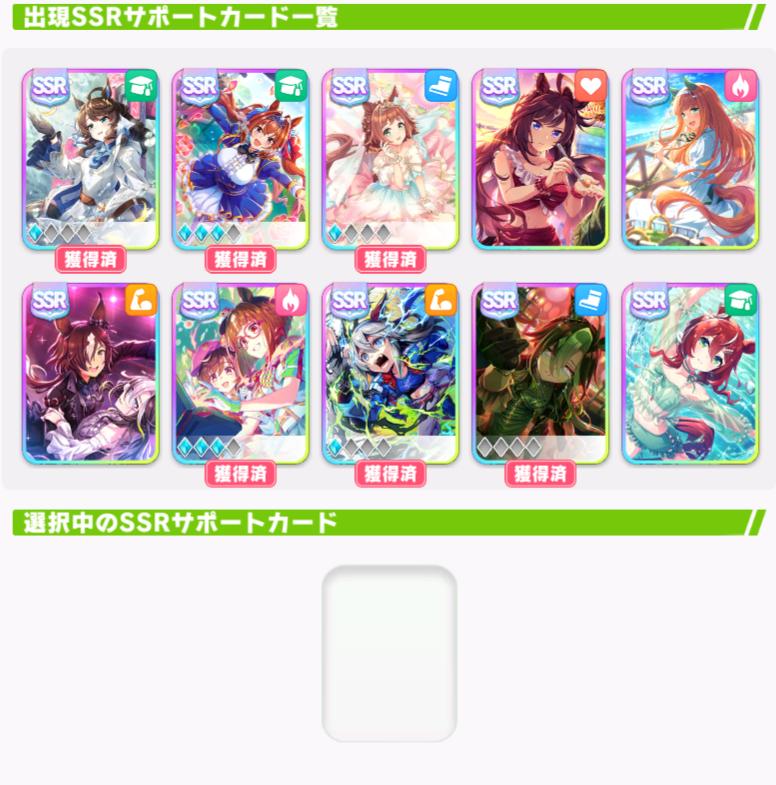
Task: Select the white-coat girl SSR wisdom card
Action: 90,158
